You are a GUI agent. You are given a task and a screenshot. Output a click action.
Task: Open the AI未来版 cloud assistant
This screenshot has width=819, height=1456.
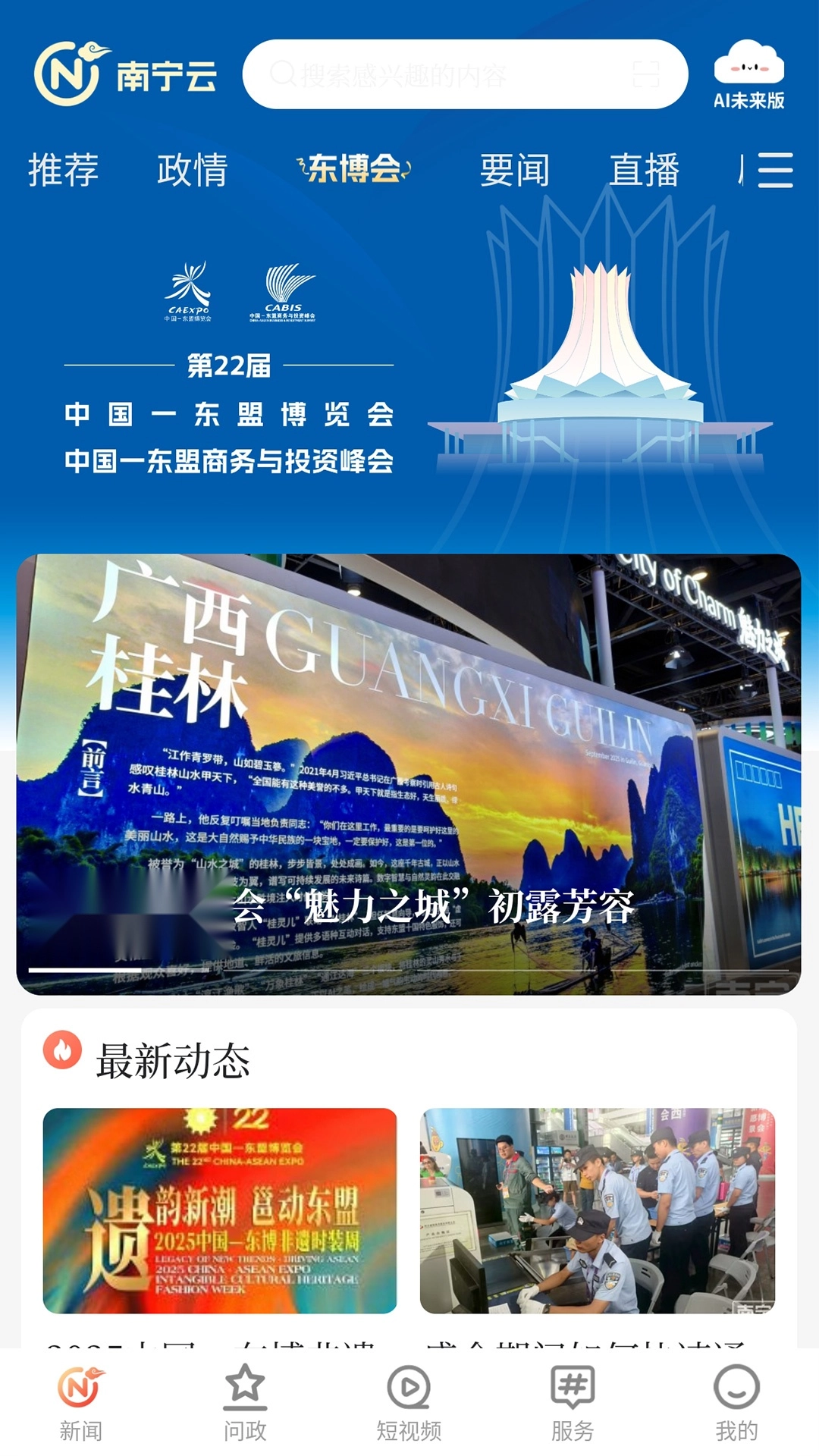(x=751, y=72)
